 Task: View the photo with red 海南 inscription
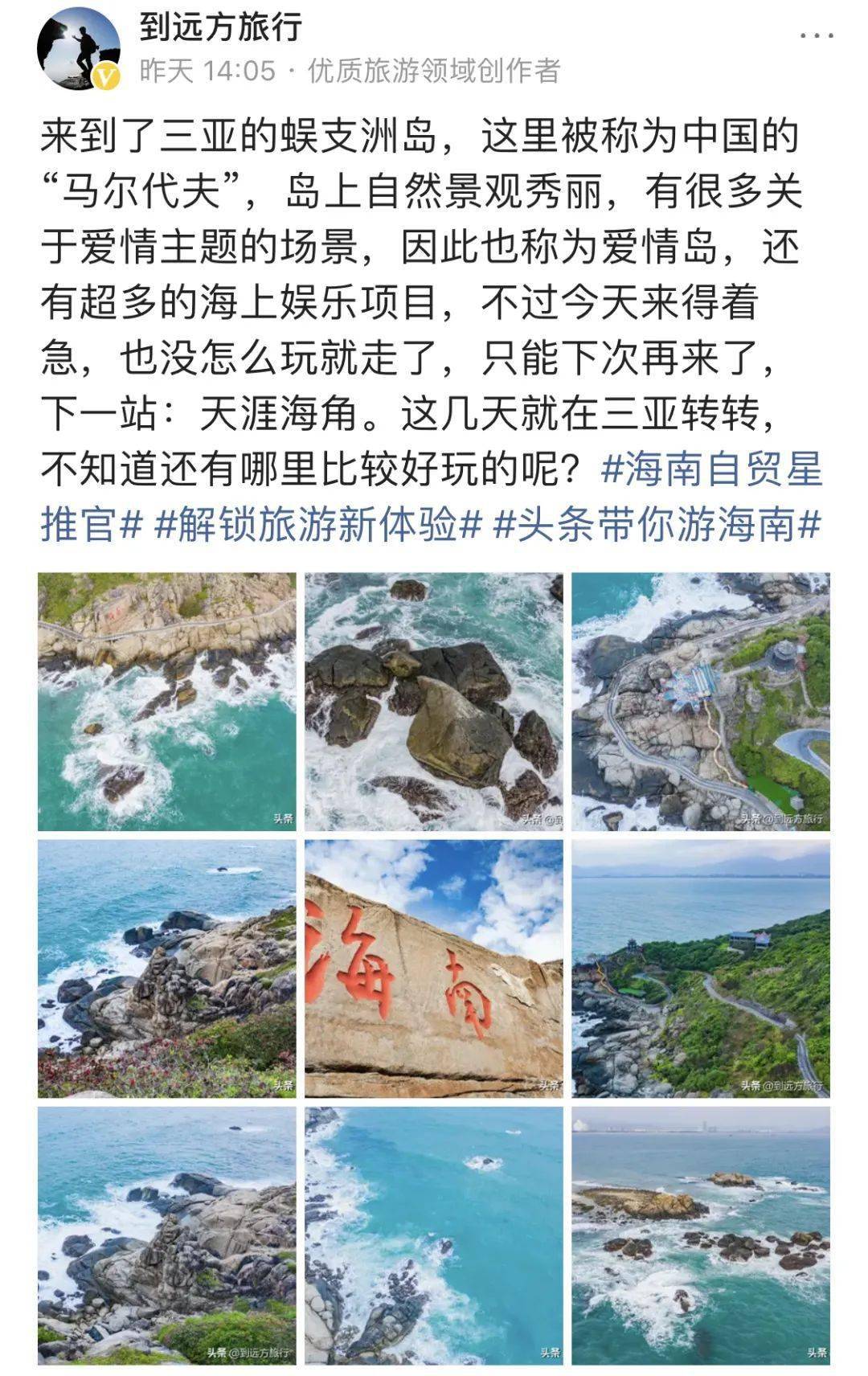coord(433,969)
